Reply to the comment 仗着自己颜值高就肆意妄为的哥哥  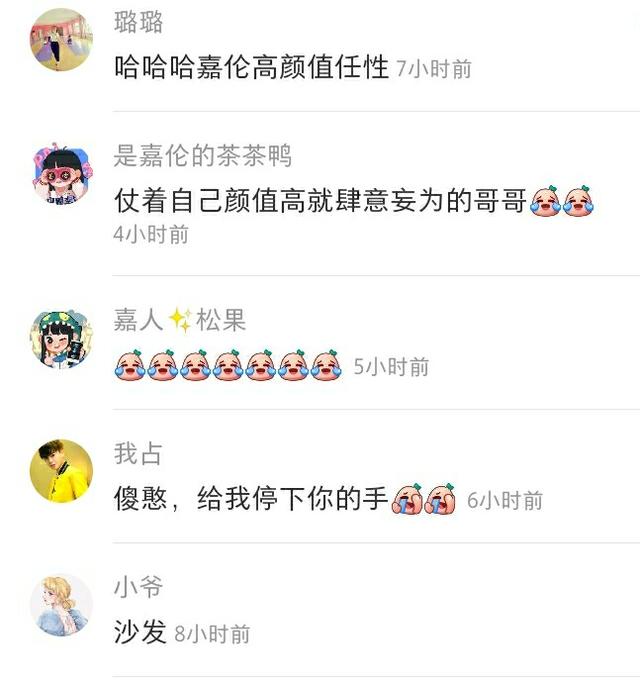point(320,201)
